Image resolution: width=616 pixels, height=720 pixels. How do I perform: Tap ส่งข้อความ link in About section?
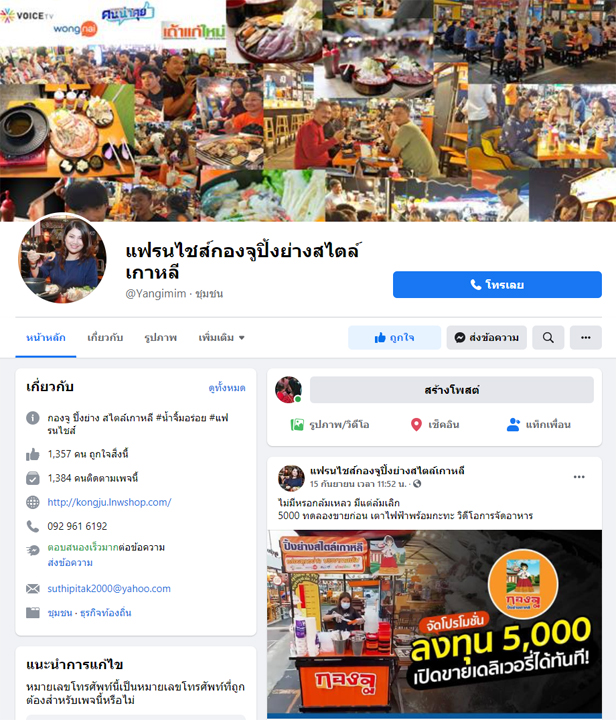pyautogui.click(x=68, y=561)
